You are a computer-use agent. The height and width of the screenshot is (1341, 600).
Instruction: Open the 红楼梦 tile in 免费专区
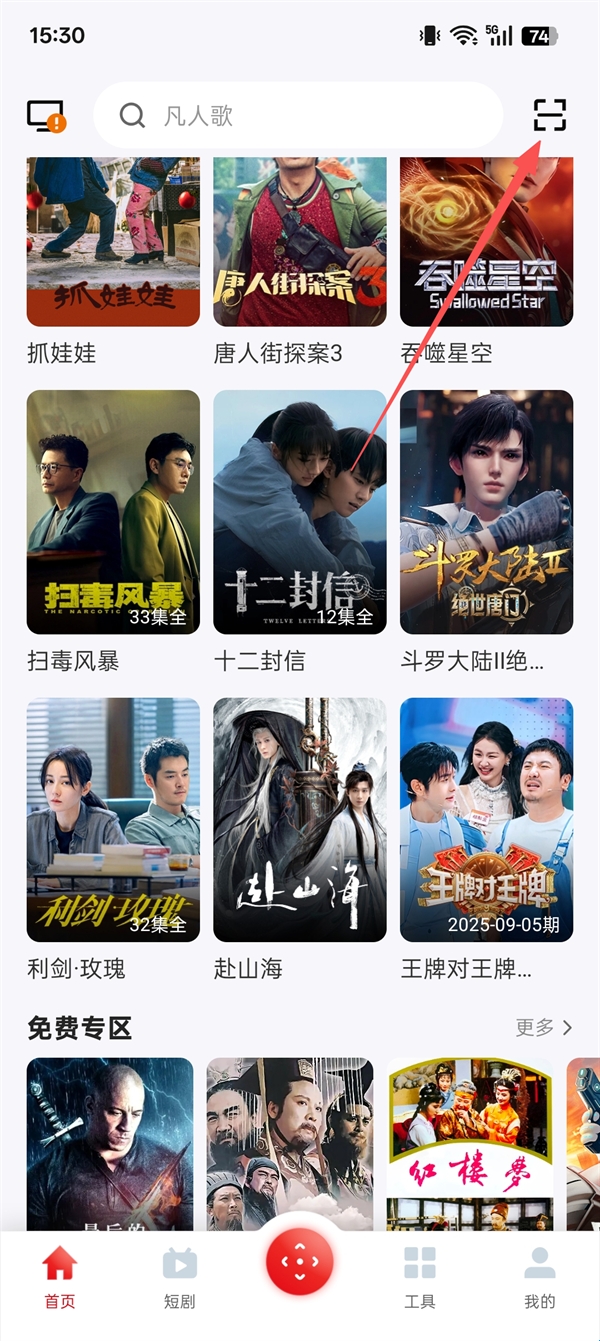point(470,1145)
